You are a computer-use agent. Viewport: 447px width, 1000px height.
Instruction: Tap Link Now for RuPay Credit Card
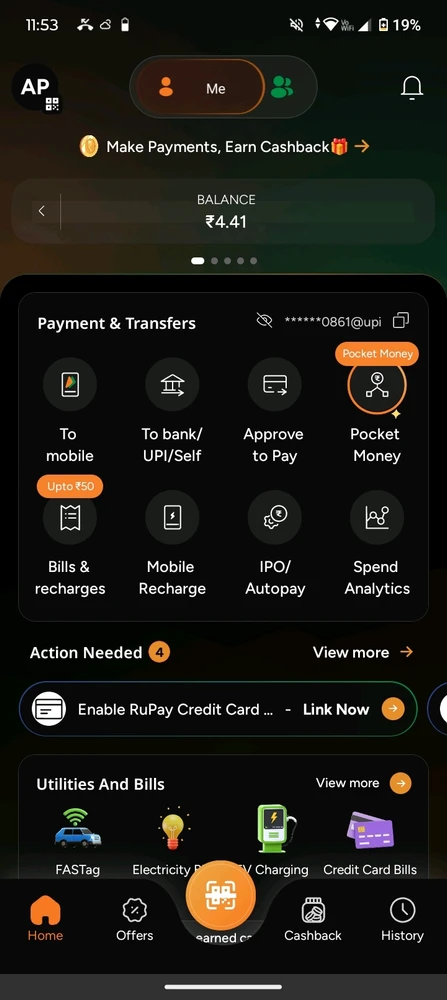point(353,709)
